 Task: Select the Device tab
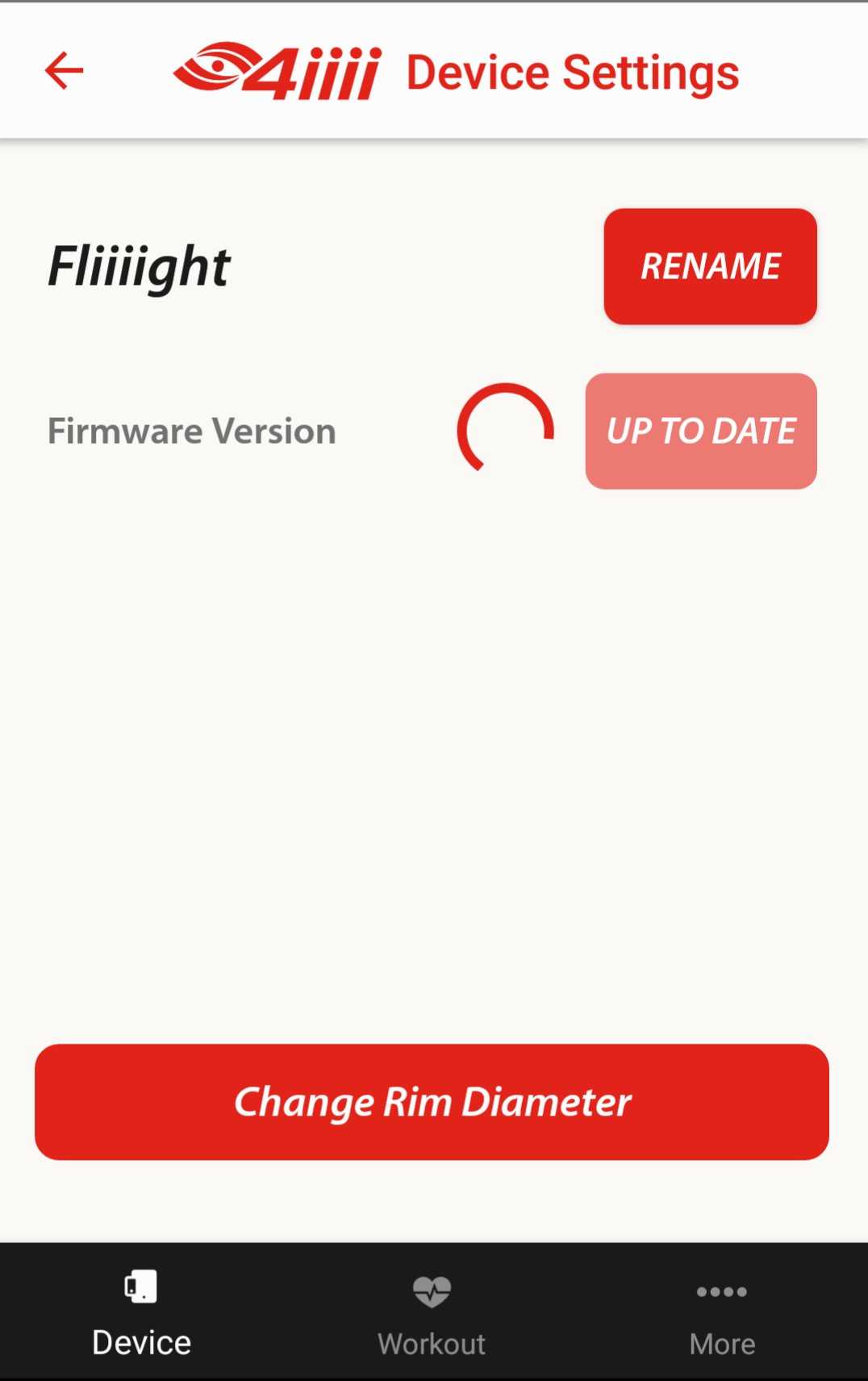click(141, 1312)
